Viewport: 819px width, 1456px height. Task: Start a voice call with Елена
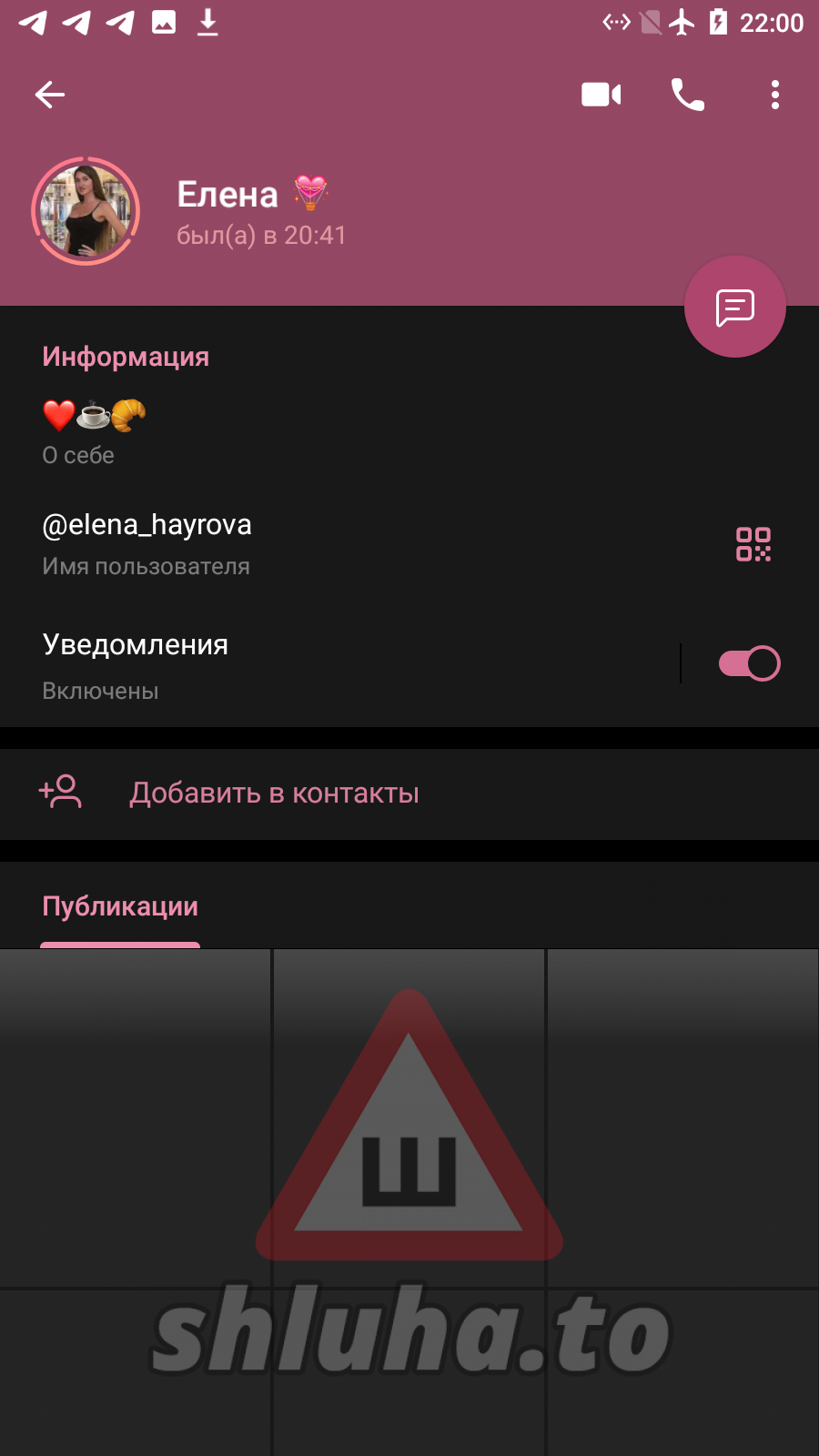687,95
